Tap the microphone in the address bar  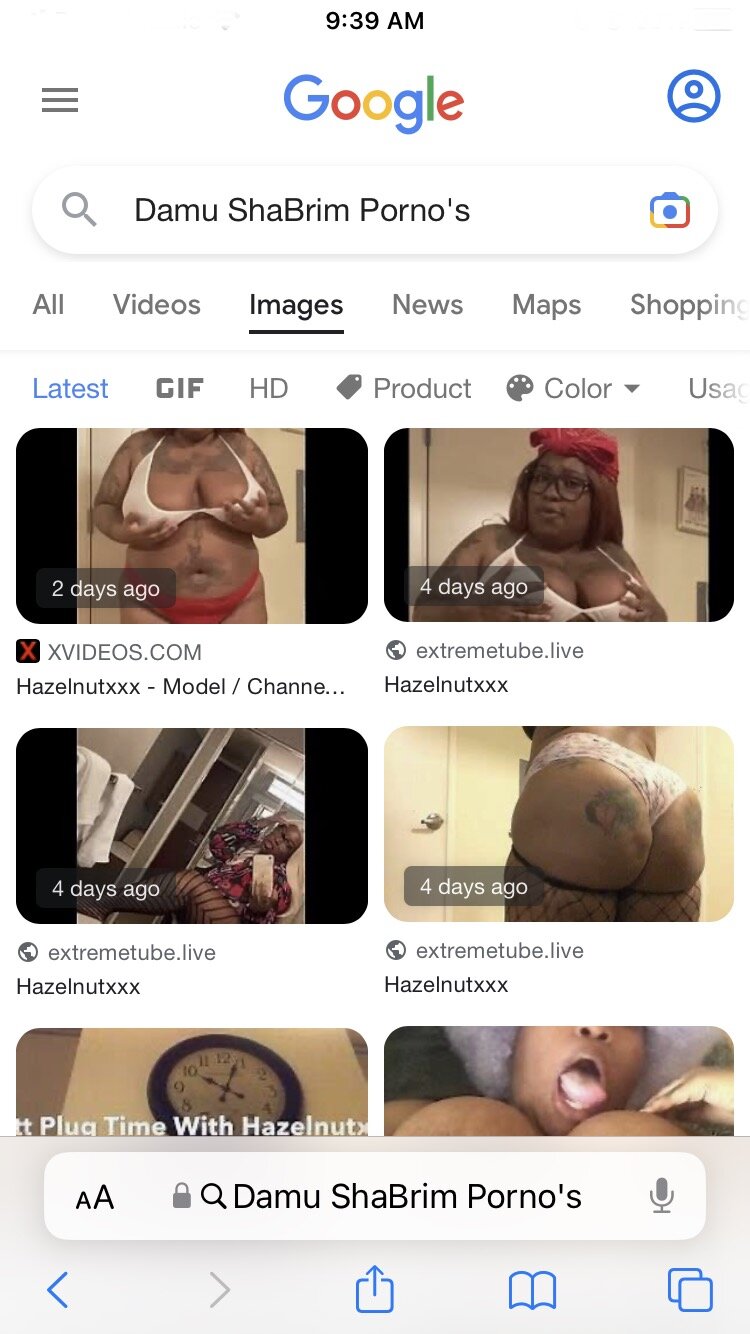coord(661,1196)
